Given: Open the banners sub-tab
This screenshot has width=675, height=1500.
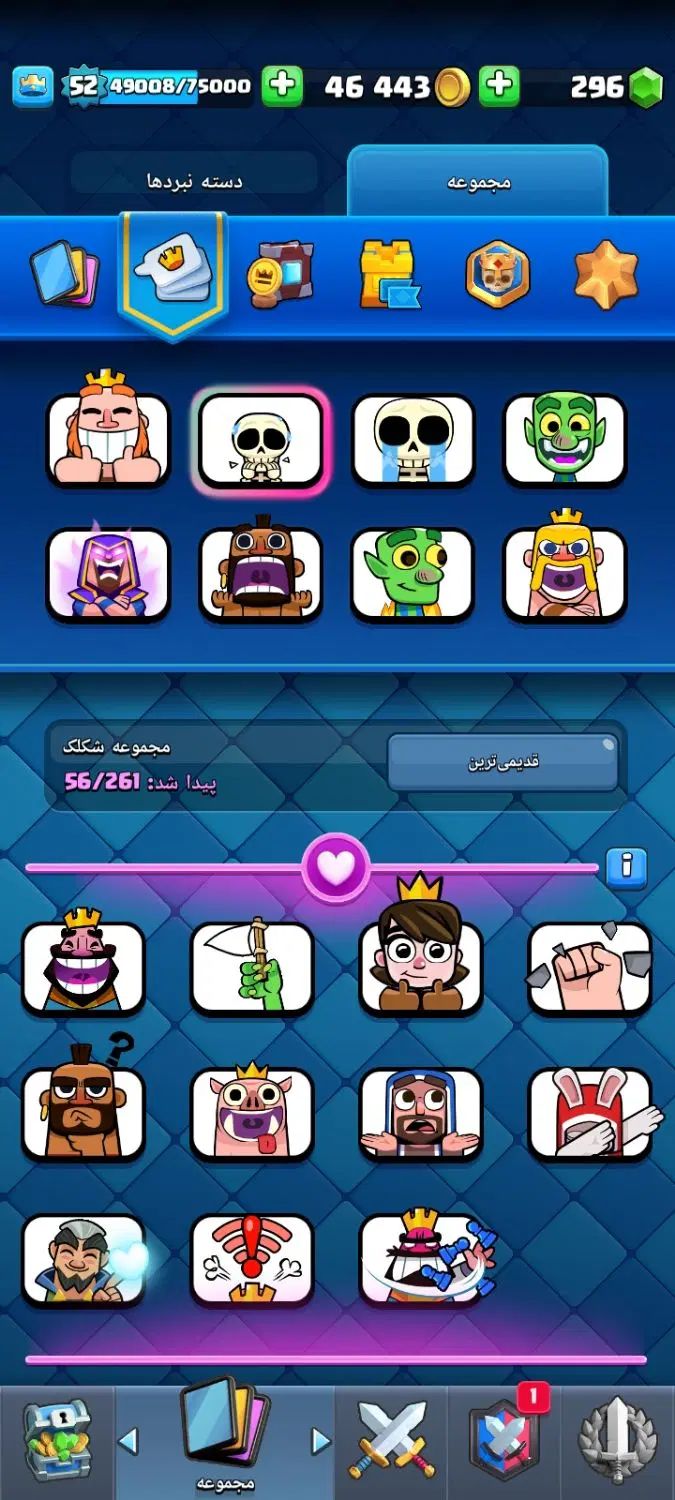Looking at the screenshot, I should point(281,273).
